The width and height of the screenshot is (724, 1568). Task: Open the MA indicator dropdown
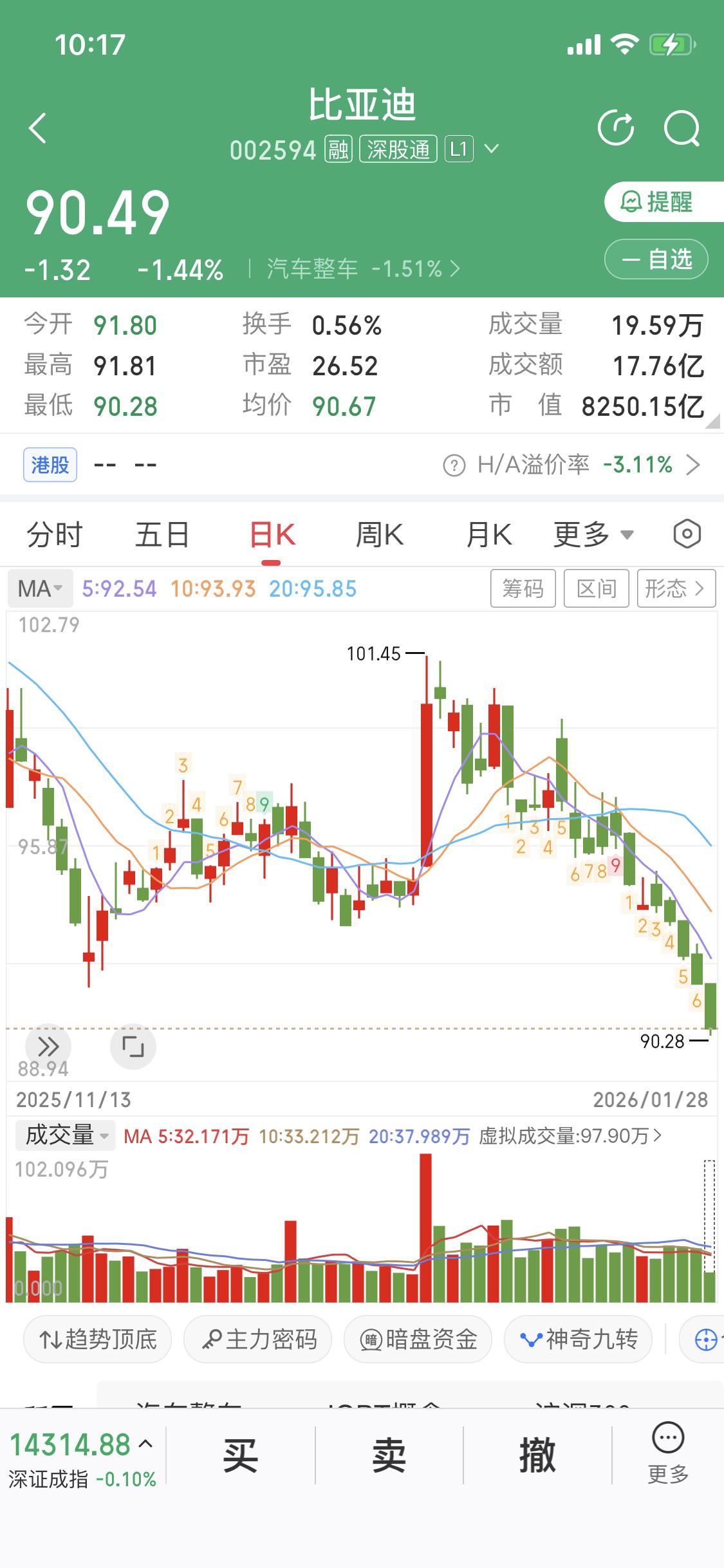click(x=40, y=588)
